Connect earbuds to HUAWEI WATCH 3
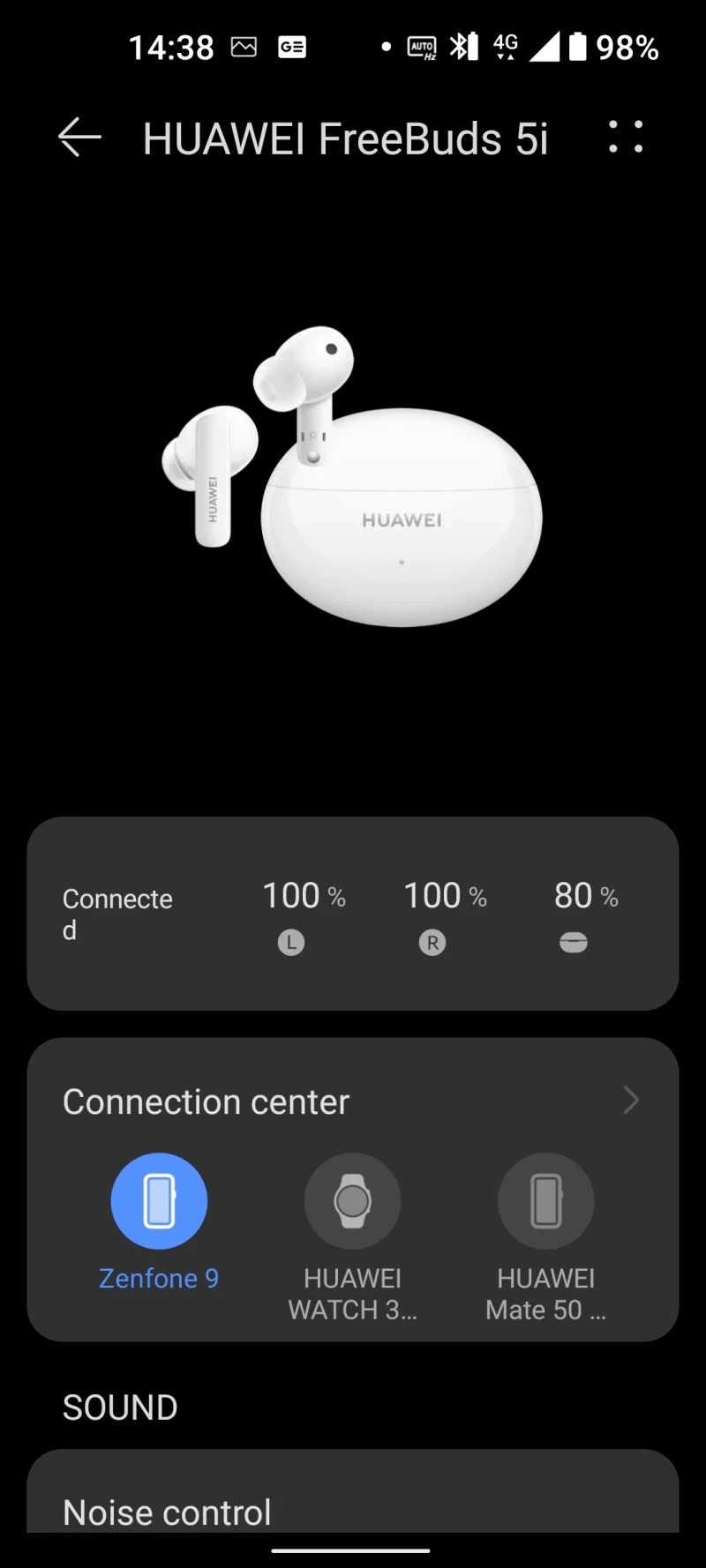 click(352, 1201)
